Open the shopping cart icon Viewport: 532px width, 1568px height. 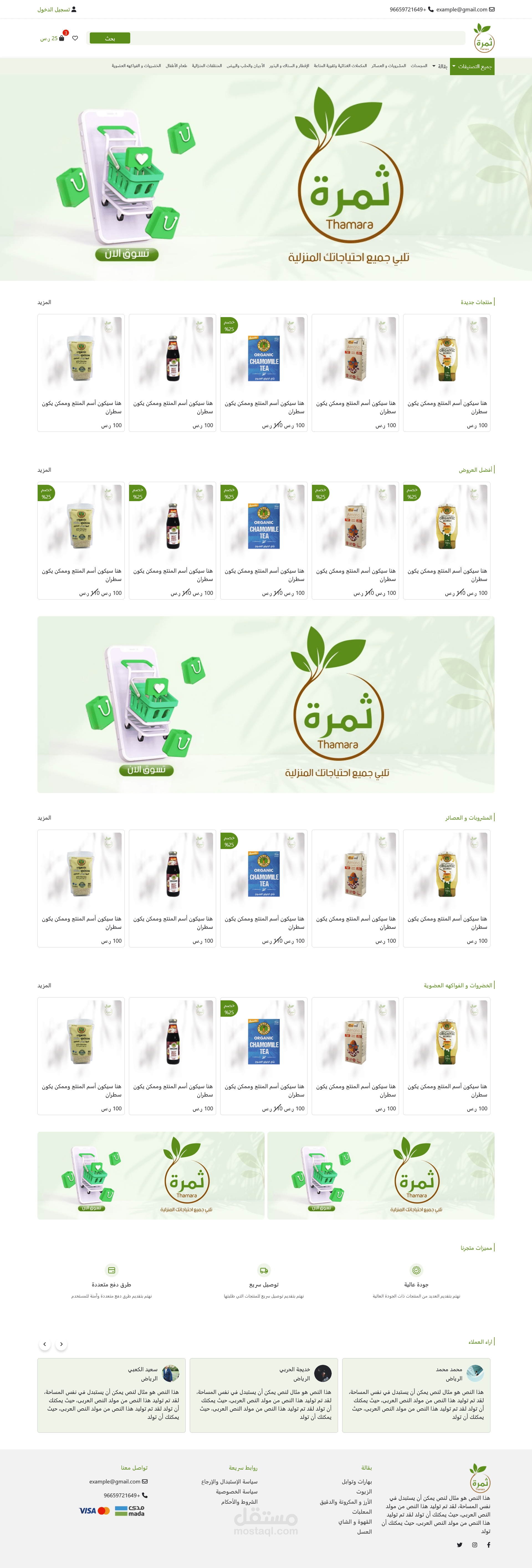coord(62,38)
